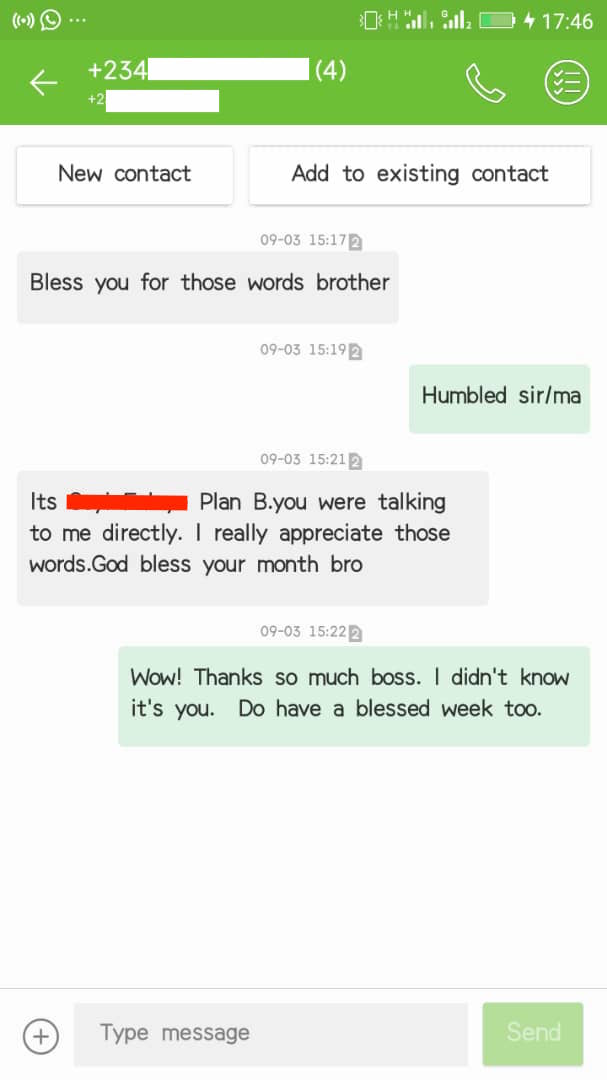Focus the Type message field
607x1080 pixels.
click(271, 1034)
